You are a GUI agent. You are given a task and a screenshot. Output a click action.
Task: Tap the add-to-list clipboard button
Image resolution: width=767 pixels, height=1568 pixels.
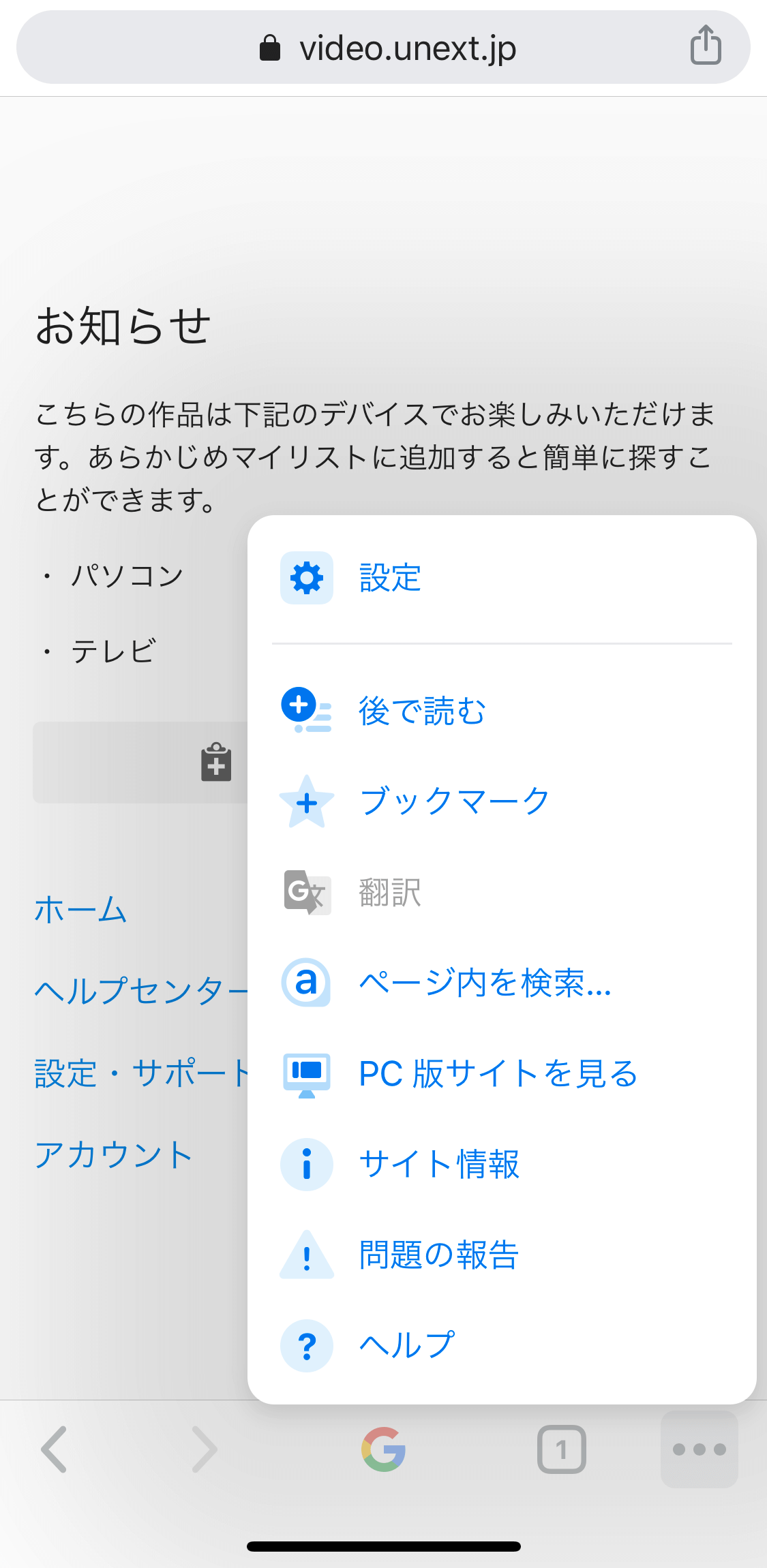tap(215, 762)
